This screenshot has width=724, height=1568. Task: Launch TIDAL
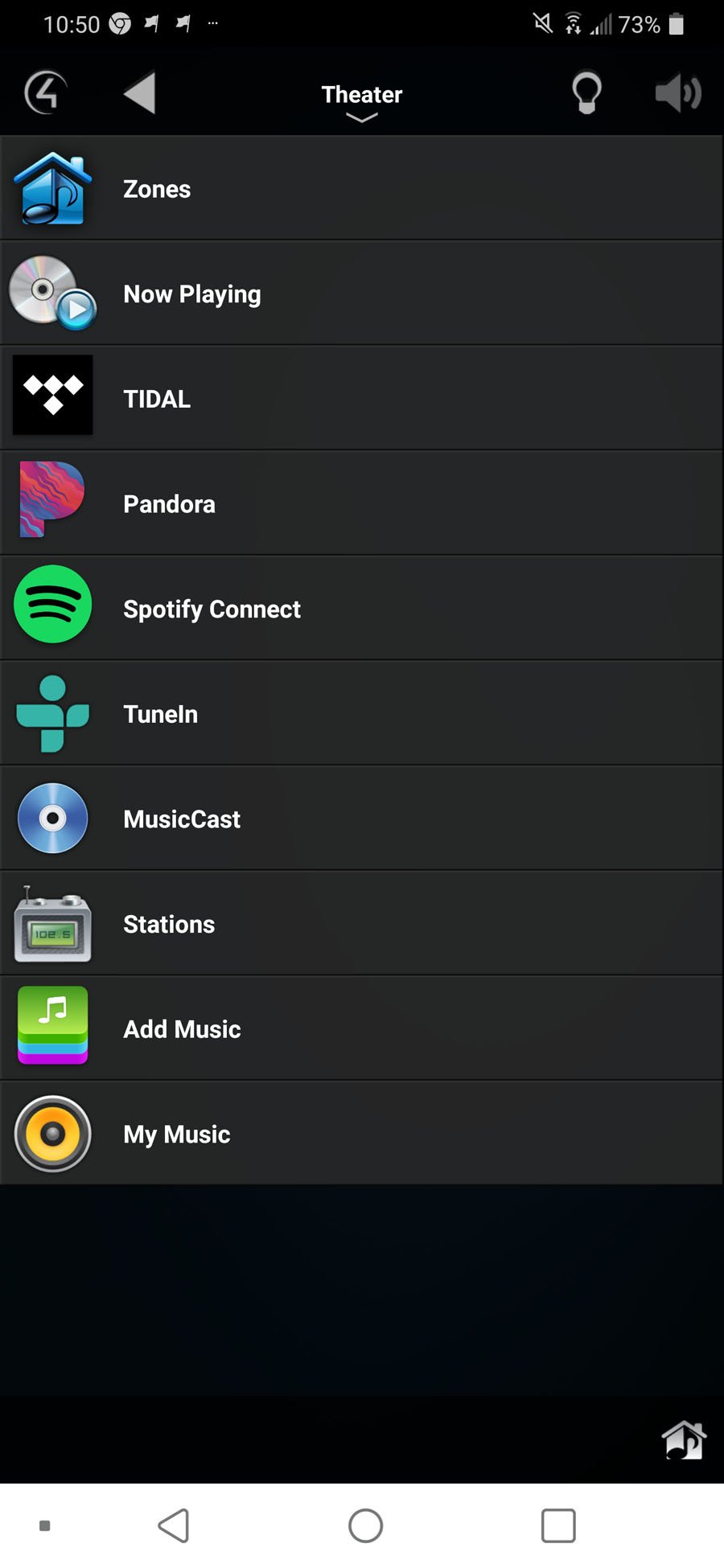(x=362, y=399)
